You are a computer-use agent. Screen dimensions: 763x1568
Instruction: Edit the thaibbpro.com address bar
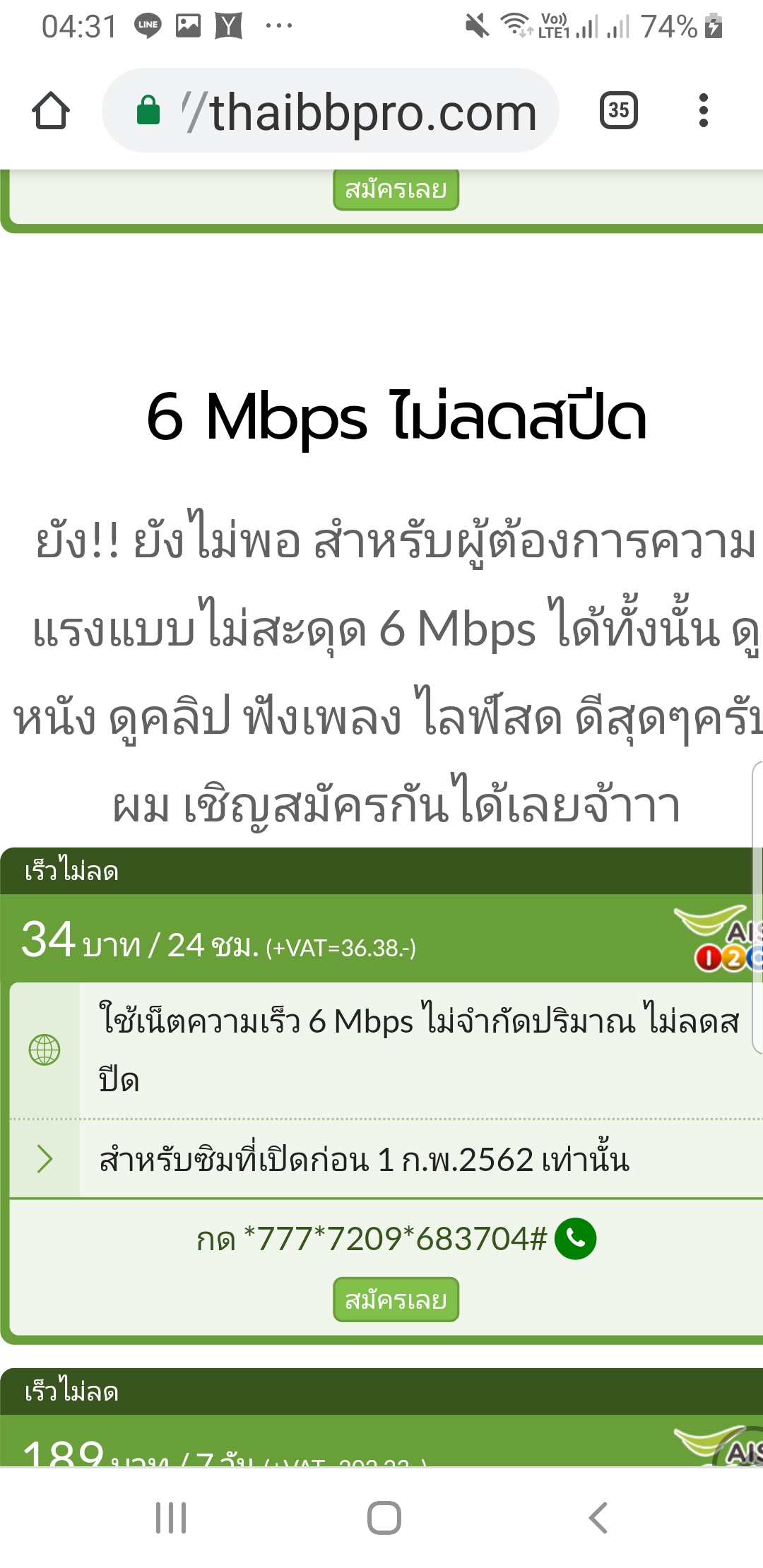[x=331, y=111]
